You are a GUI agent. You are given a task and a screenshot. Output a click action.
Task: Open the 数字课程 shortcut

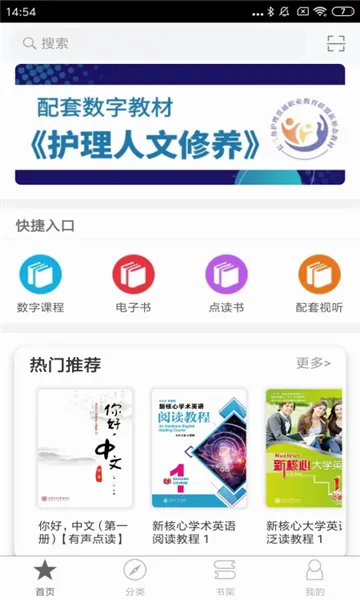tap(40, 284)
